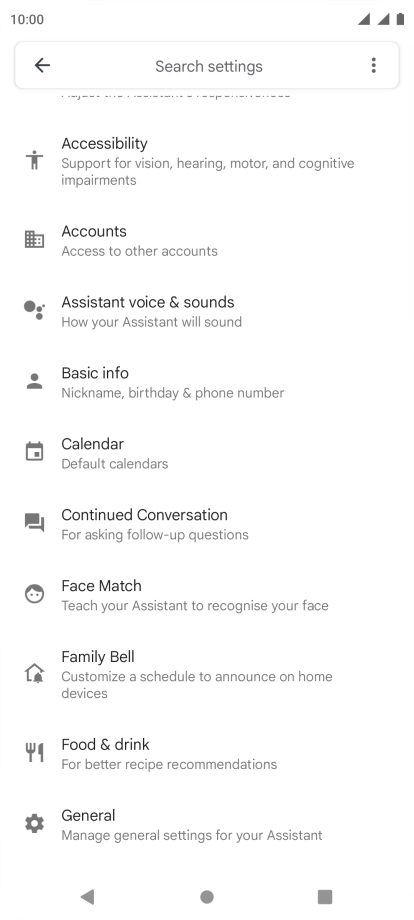The image size is (414, 920).
Task: Open Family Bell schedule settings
Action: 207,675
